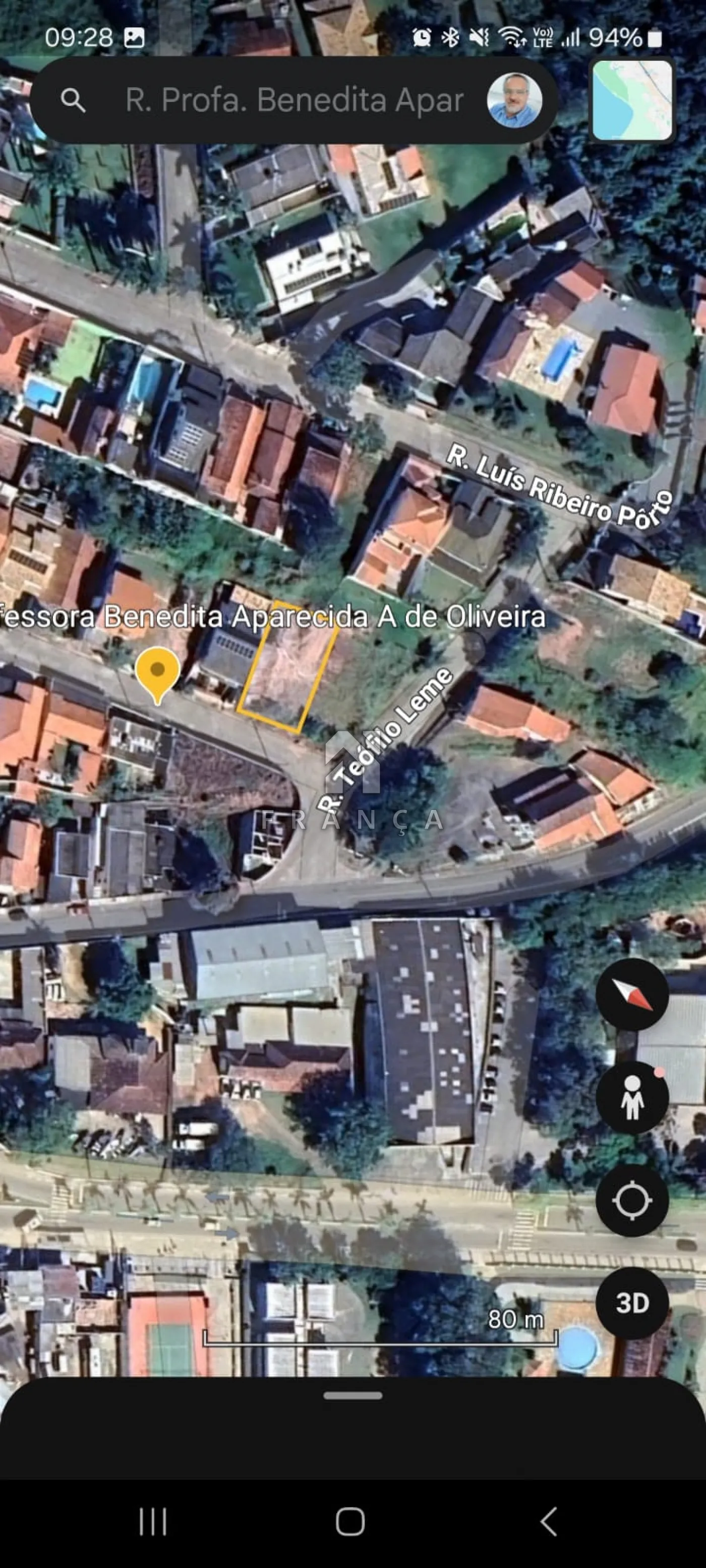Activate Street View pegman button
Screen dimensions: 706x1568
632,1097
